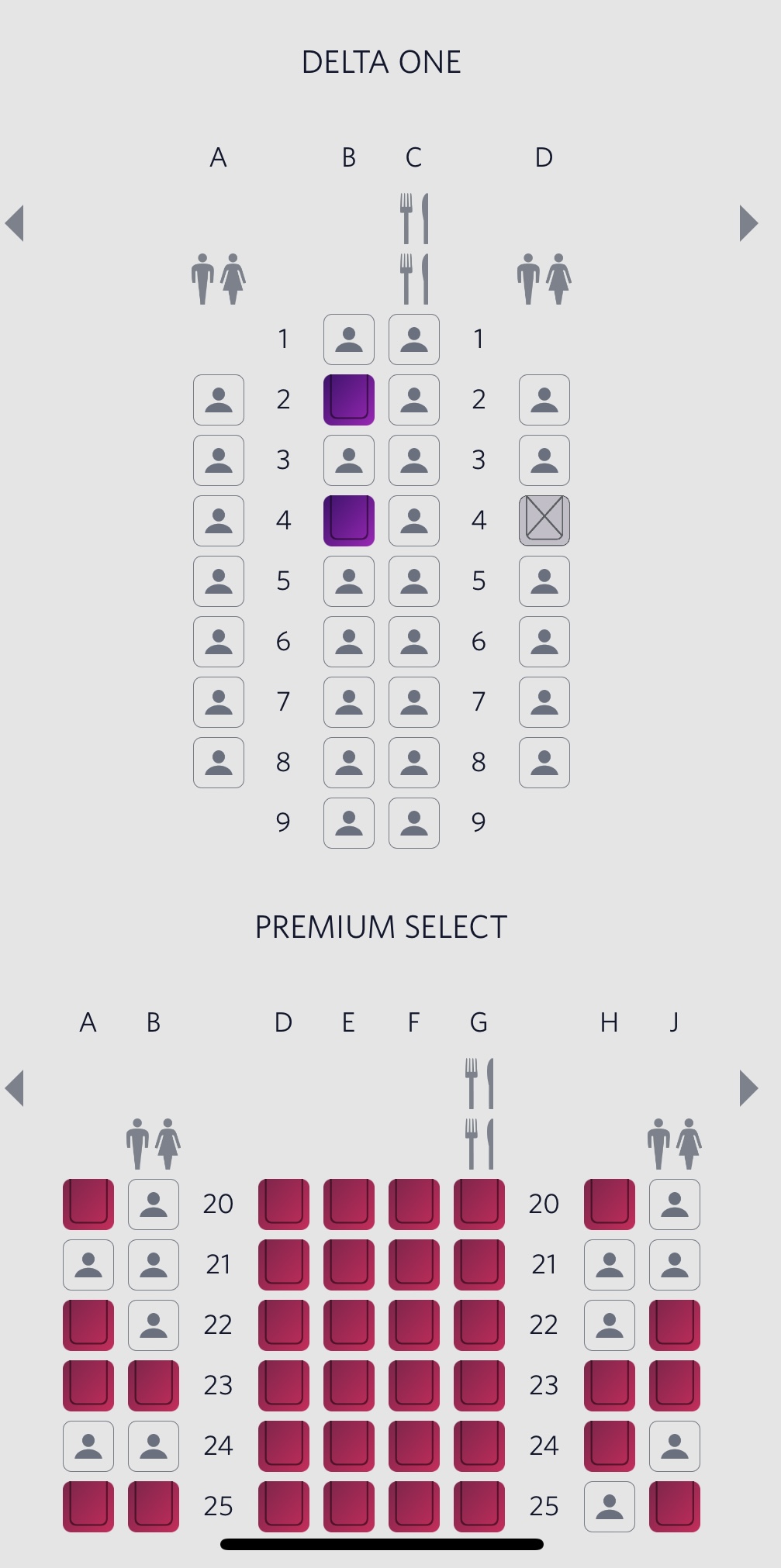
Task: Select Premium Select seat 23B
Action: coord(154,1386)
